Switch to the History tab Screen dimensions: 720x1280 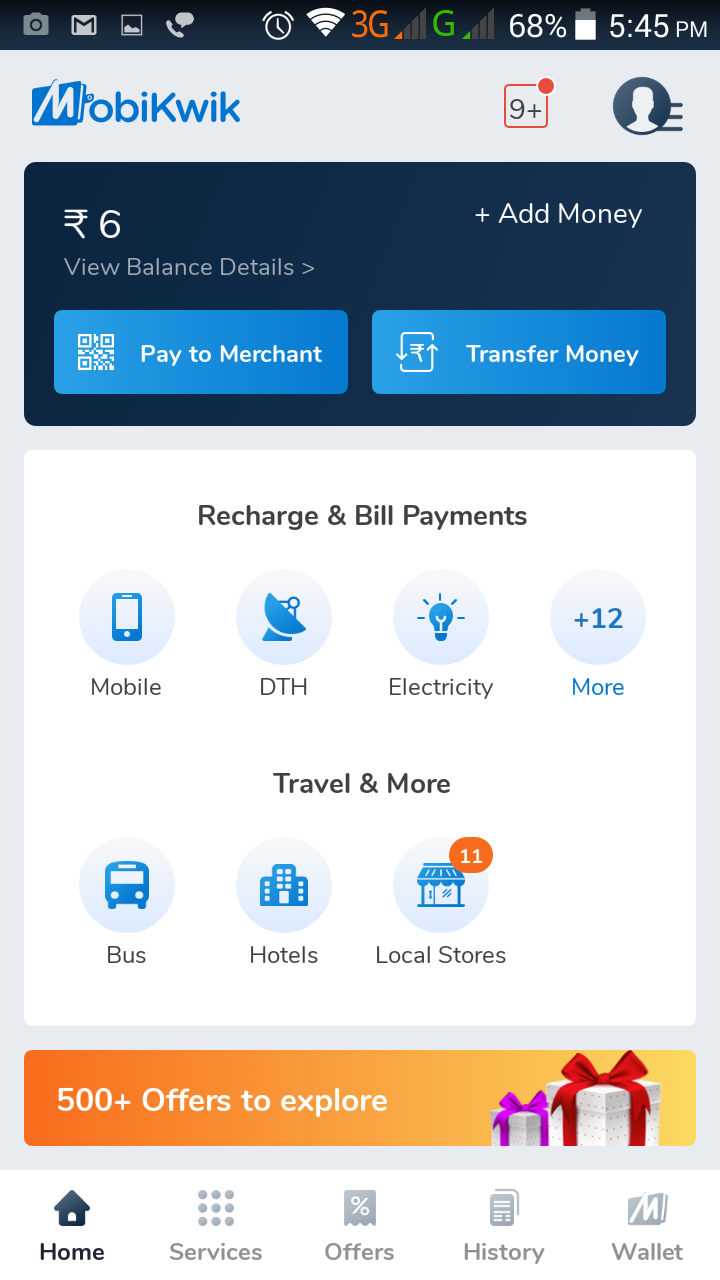[503, 1226]
